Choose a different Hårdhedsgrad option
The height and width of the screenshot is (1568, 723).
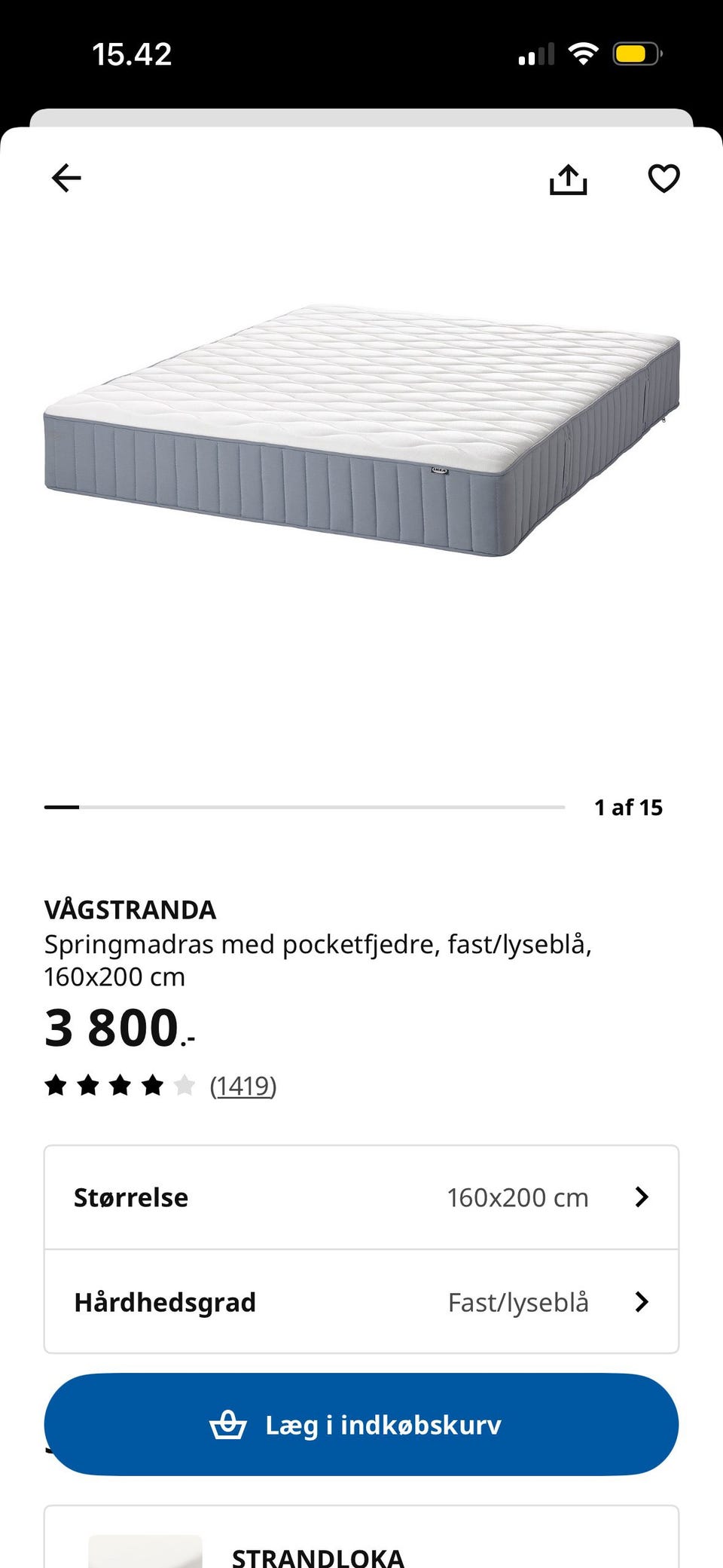pyautogui.click(x=361, y=1302)
